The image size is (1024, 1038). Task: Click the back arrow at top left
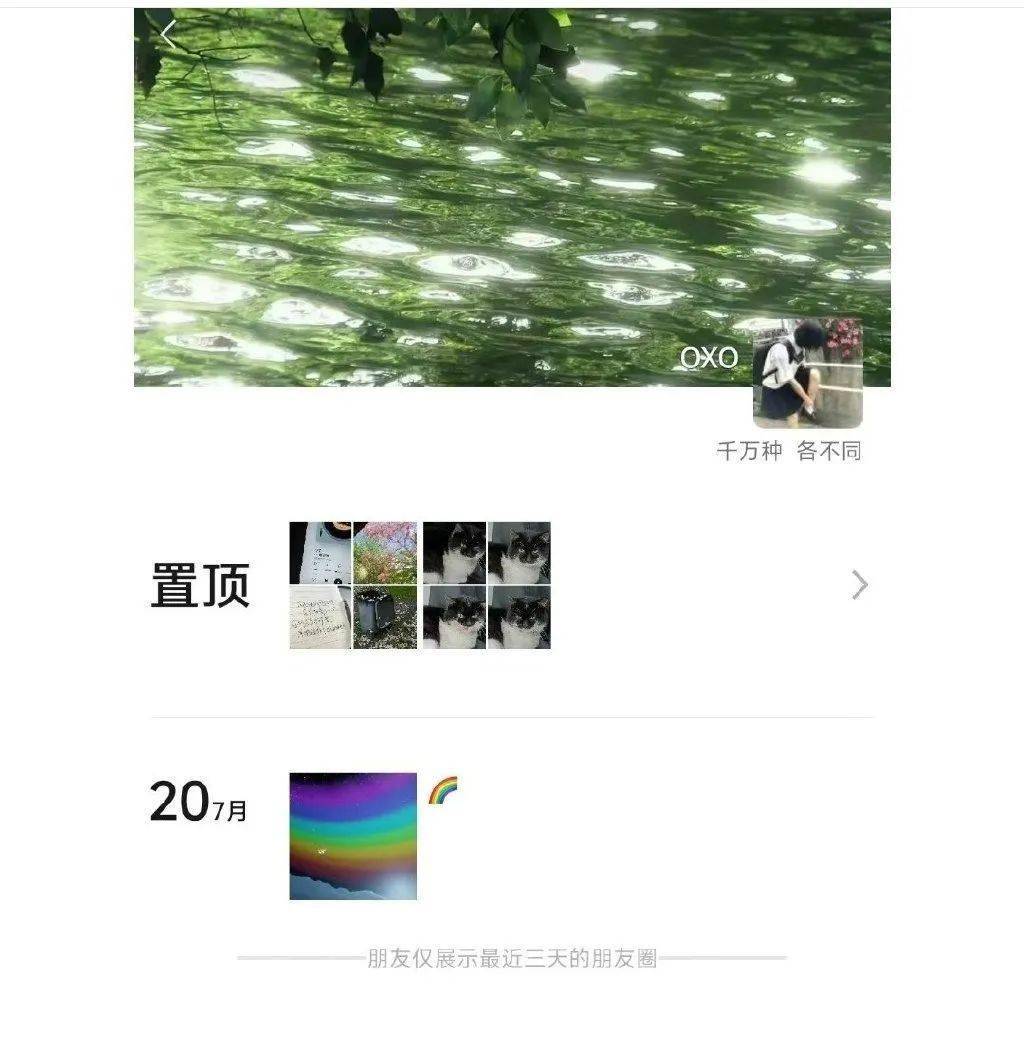[168, 33]
